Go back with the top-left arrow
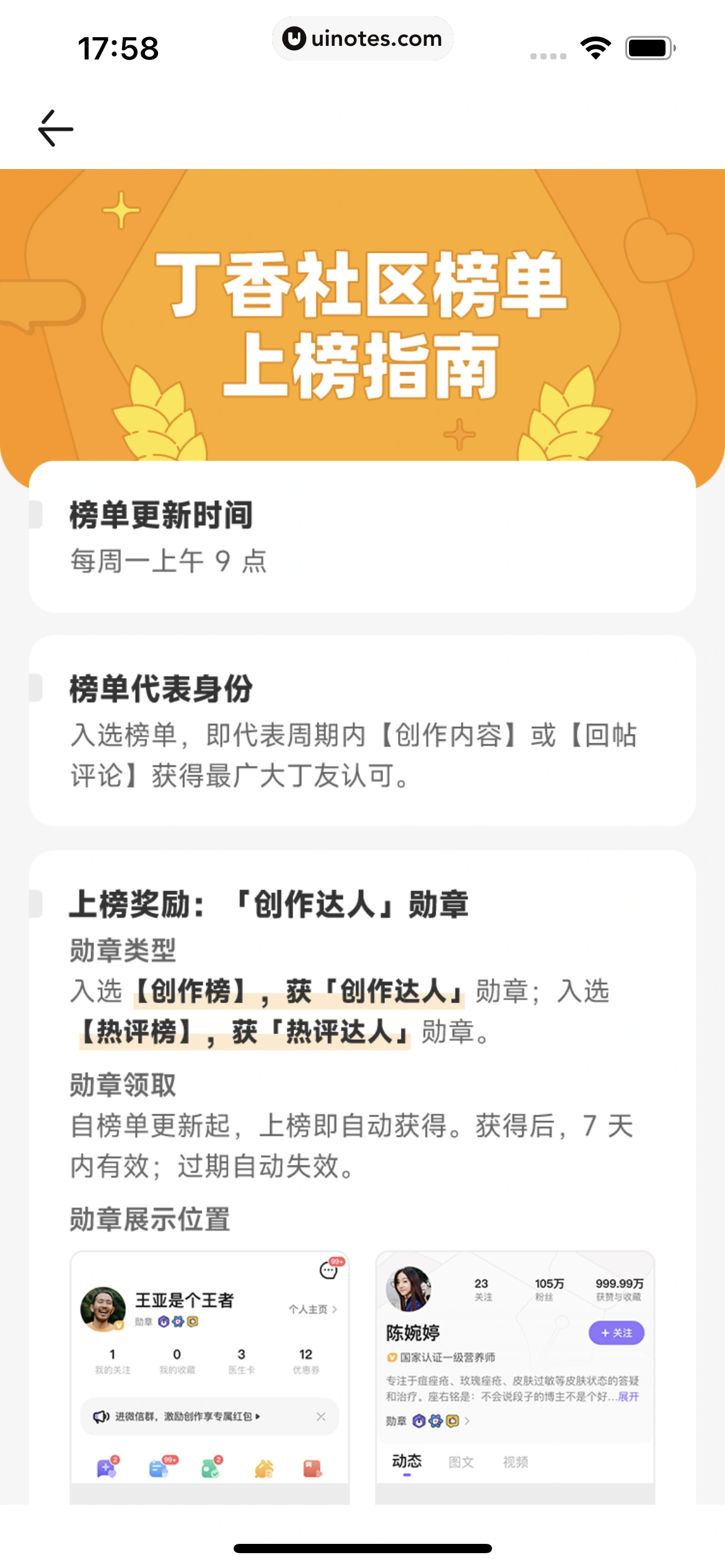 [x=56, y=128]
